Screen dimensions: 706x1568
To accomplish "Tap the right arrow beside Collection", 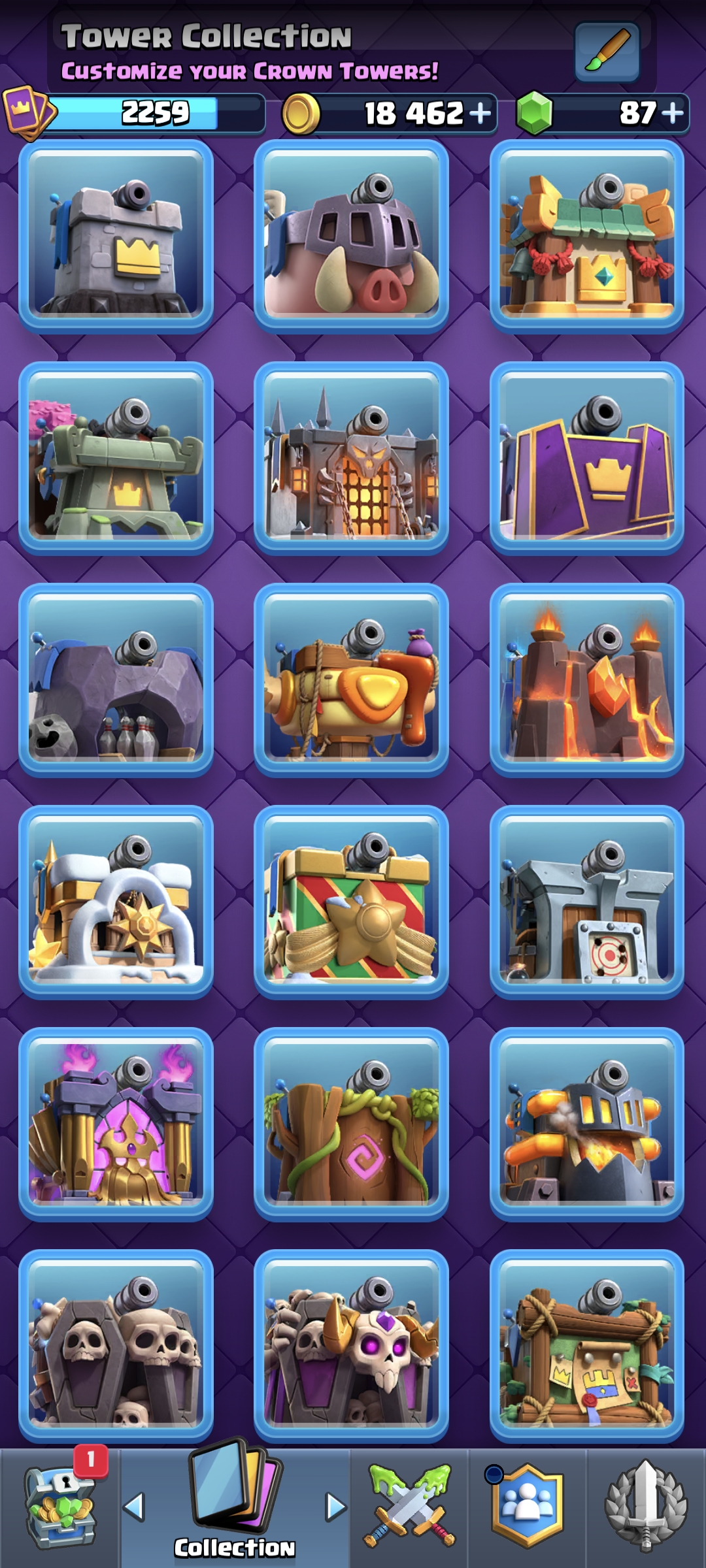I will 335,1507.
